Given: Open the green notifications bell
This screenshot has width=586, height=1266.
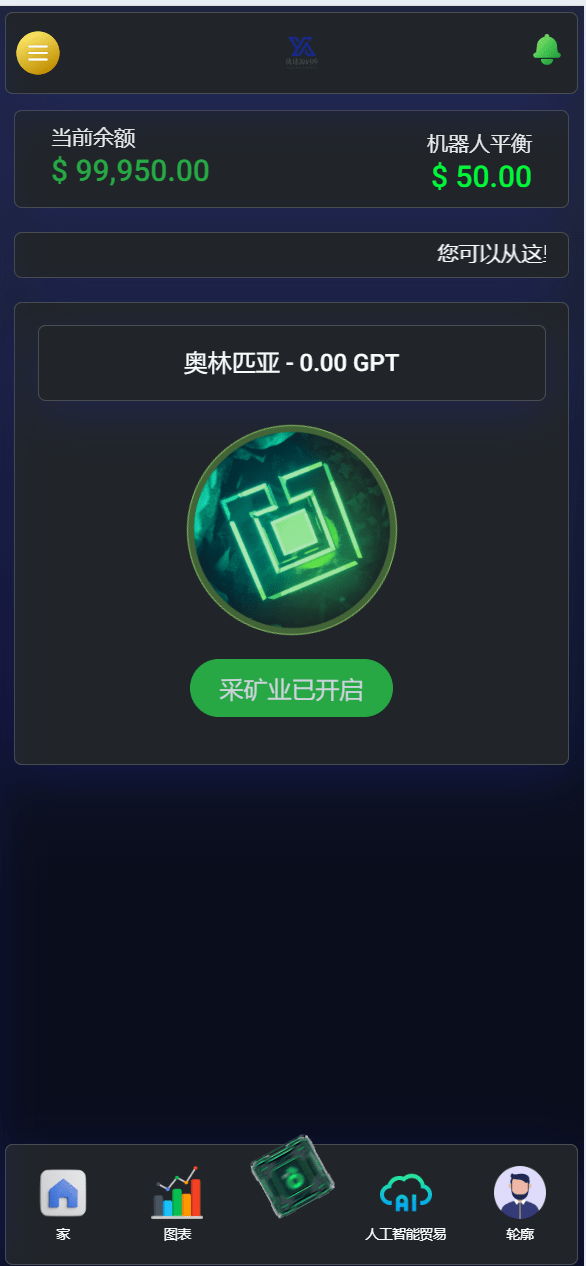Looking at the screenshot, I should 546,49.
